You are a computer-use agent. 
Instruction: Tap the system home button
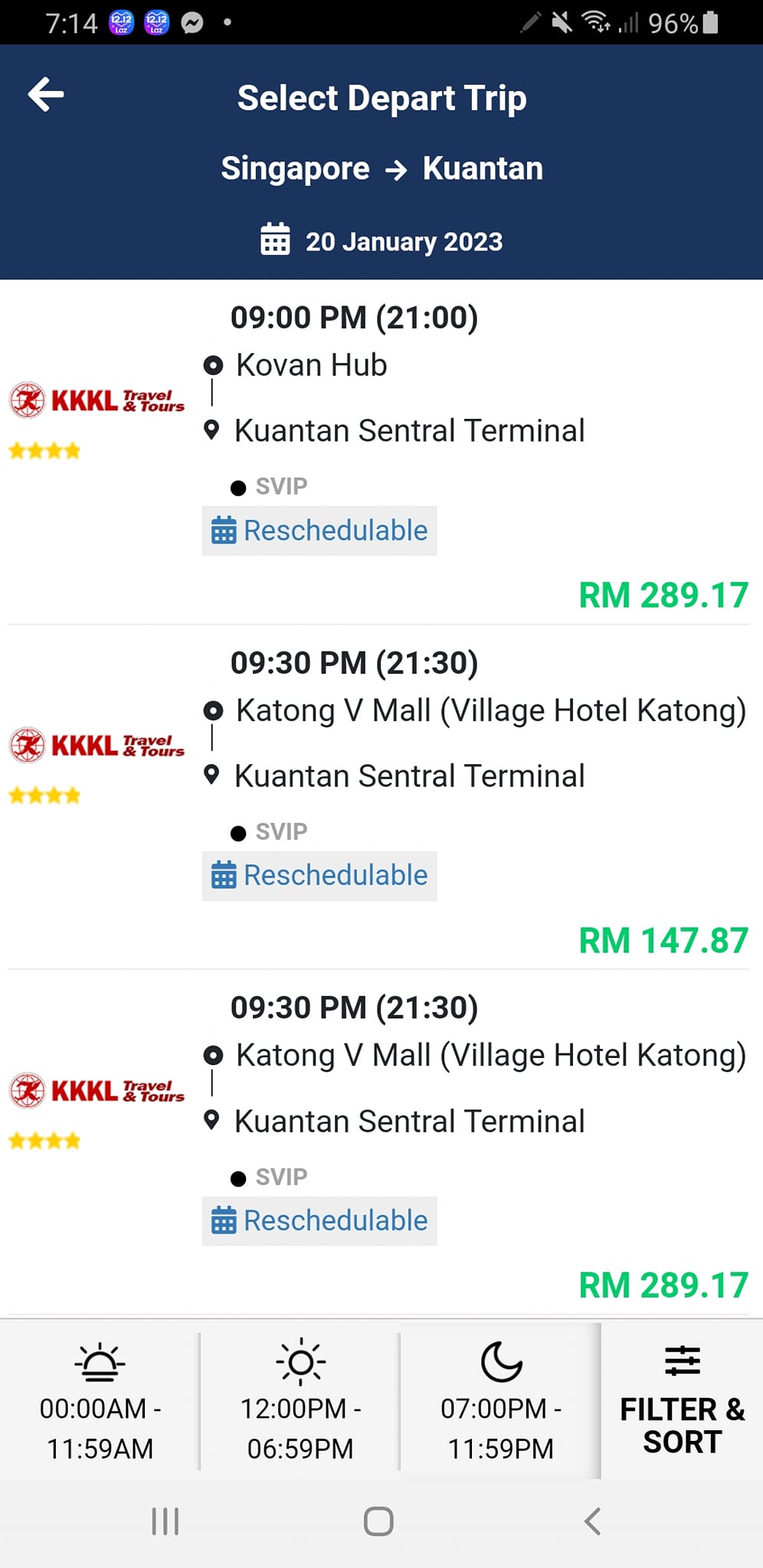[x=378, y=1521]
